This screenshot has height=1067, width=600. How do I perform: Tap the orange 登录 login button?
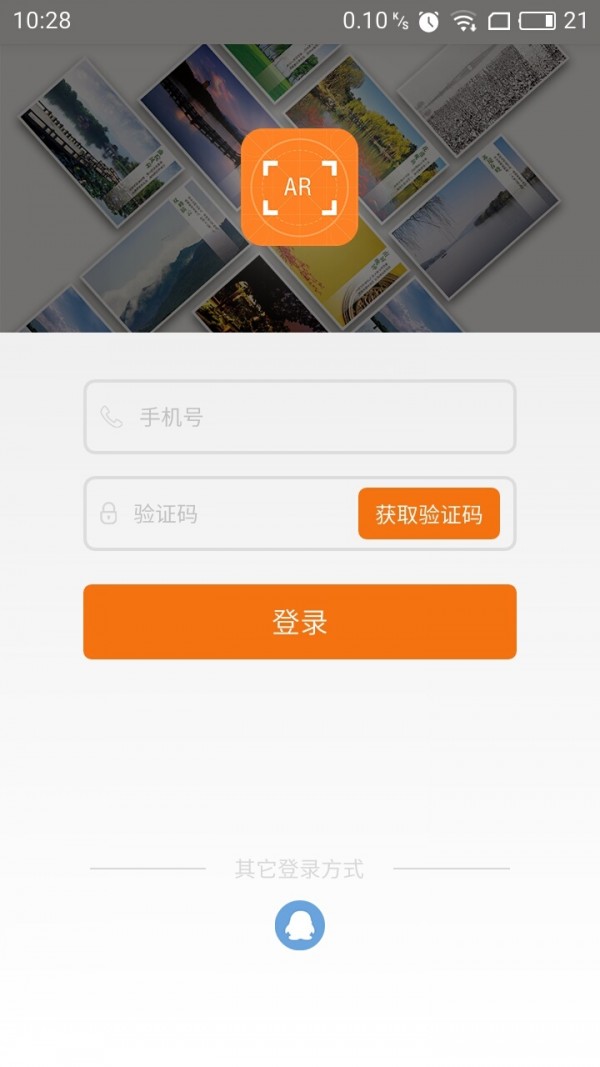pyautogui.click(x=300, y=622)
